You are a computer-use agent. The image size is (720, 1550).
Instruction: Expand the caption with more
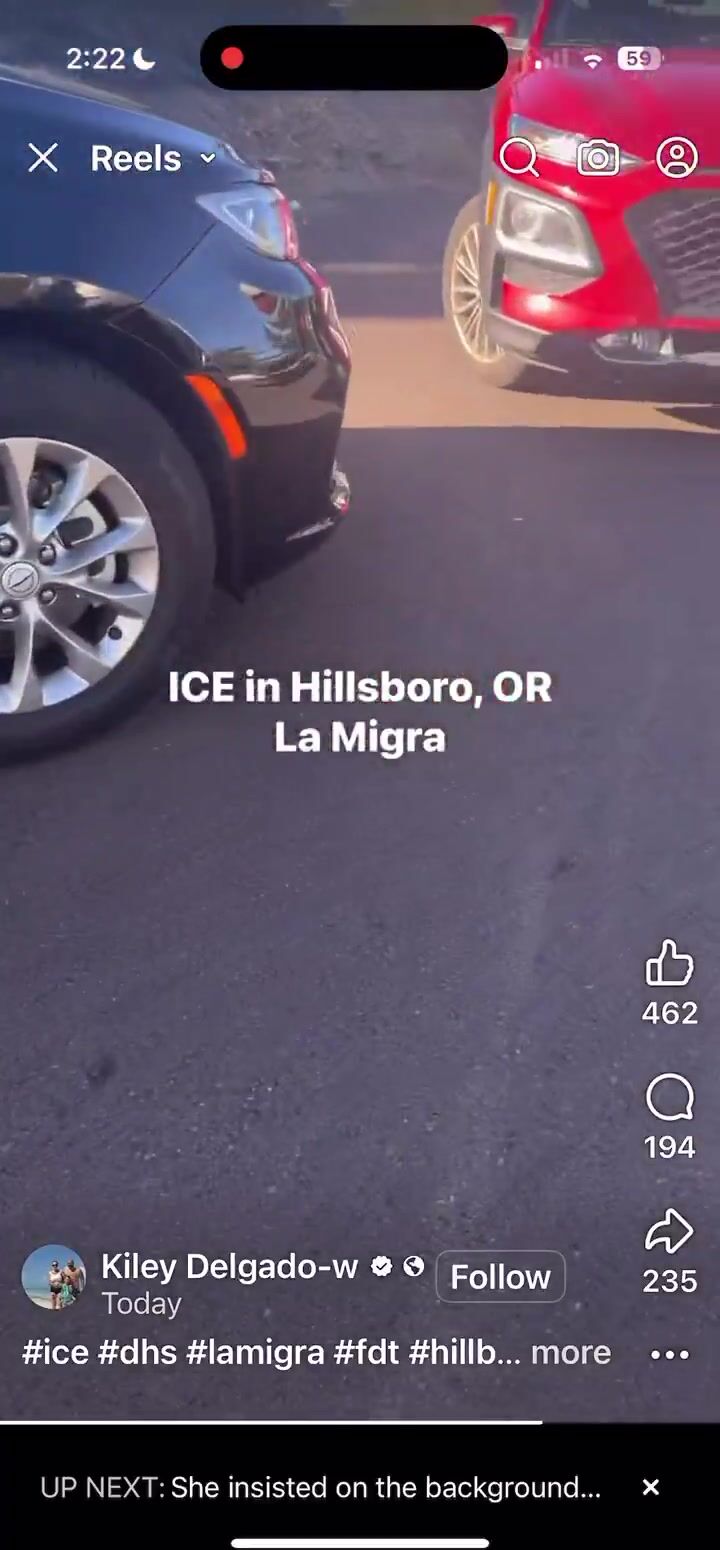[570, 1352]
